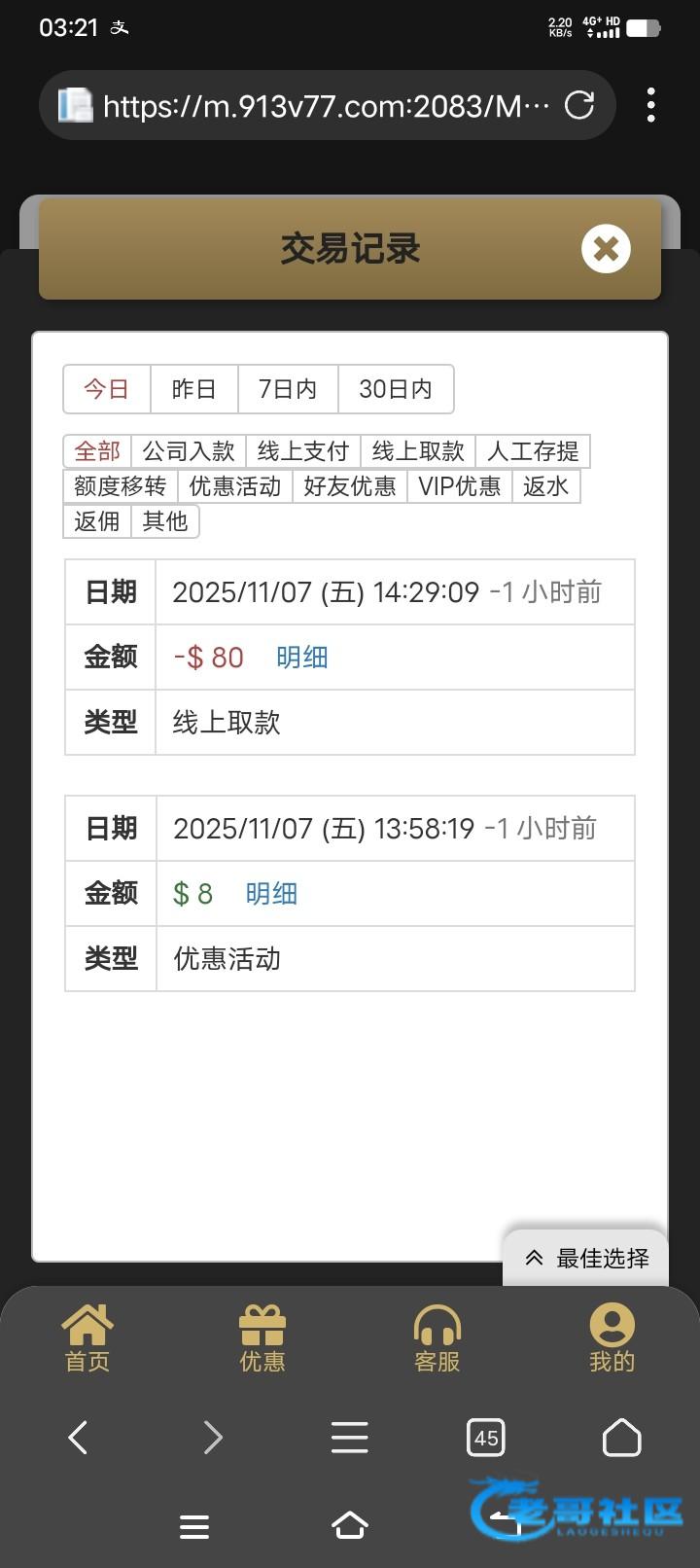Go to the 首页 tab
The image size is (700, 1568).
(87, 1338)
